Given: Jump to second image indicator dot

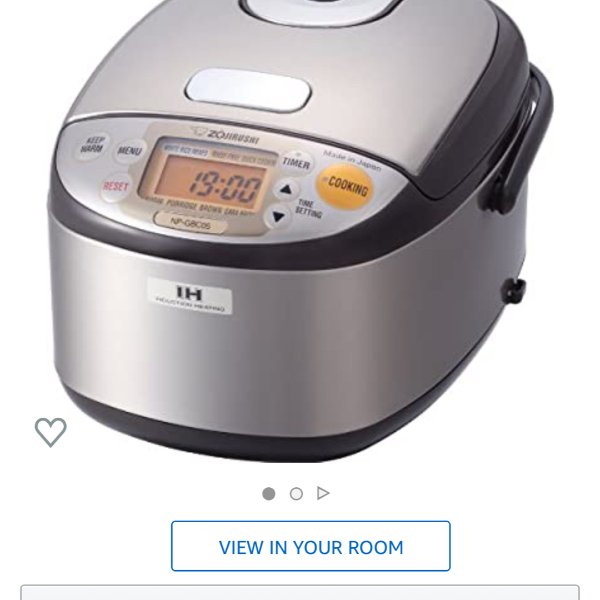Looking at the screenshot, I should pyautogui.click(x=296, y=494).
